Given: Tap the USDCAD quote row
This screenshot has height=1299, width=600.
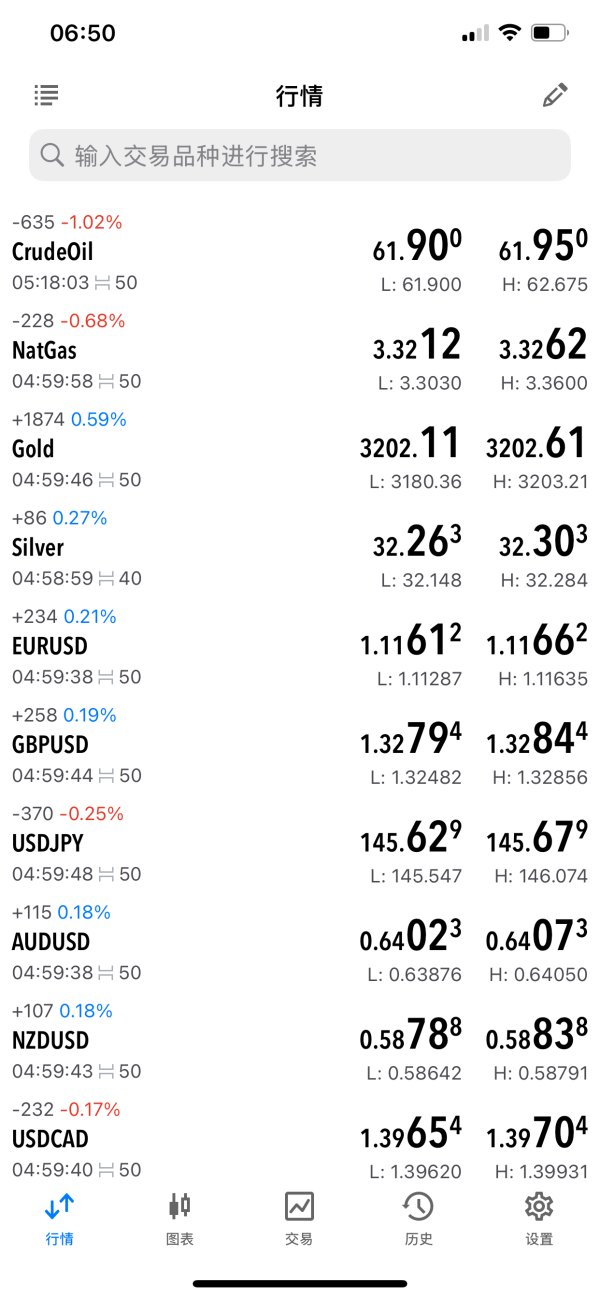Looking at the screenshot, I should pos(300,1139).
